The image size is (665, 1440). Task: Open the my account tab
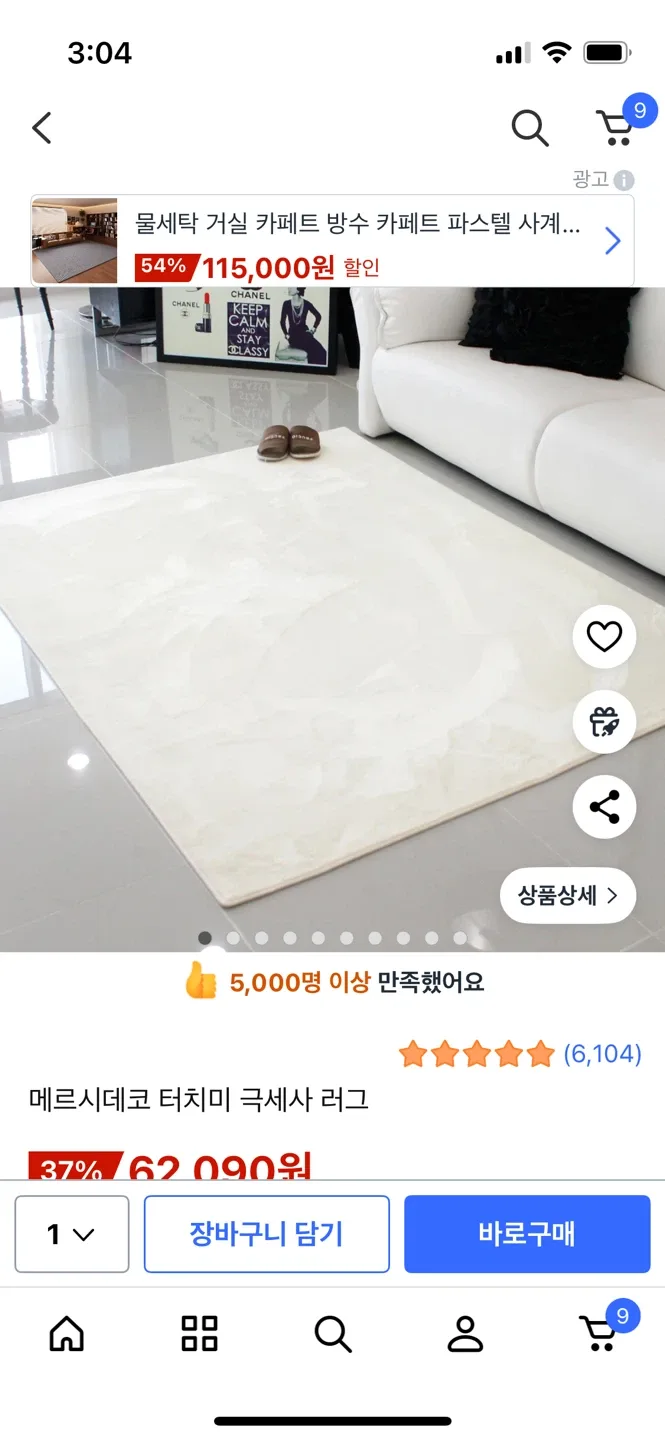point(465,1333)
